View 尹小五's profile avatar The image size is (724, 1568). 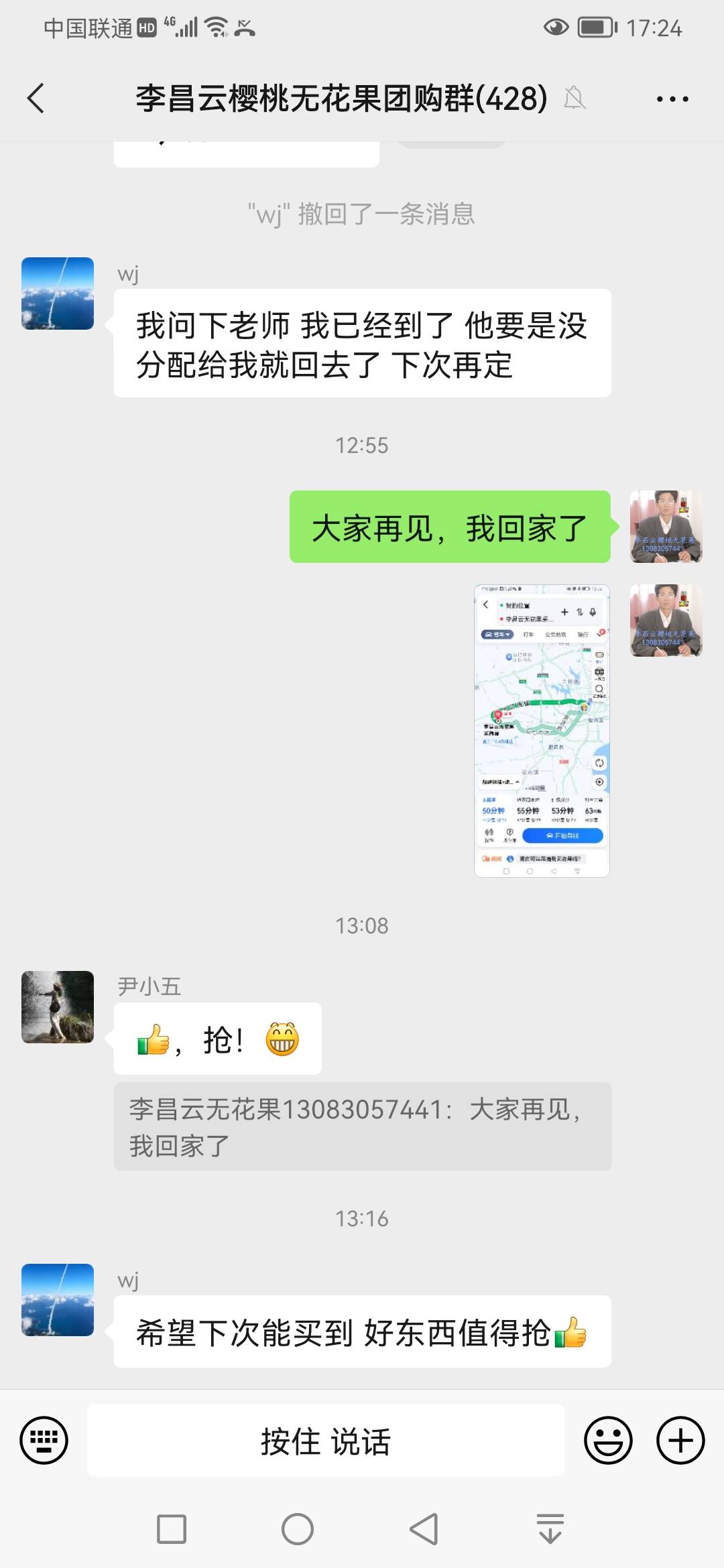click(x=58, y=1007)
